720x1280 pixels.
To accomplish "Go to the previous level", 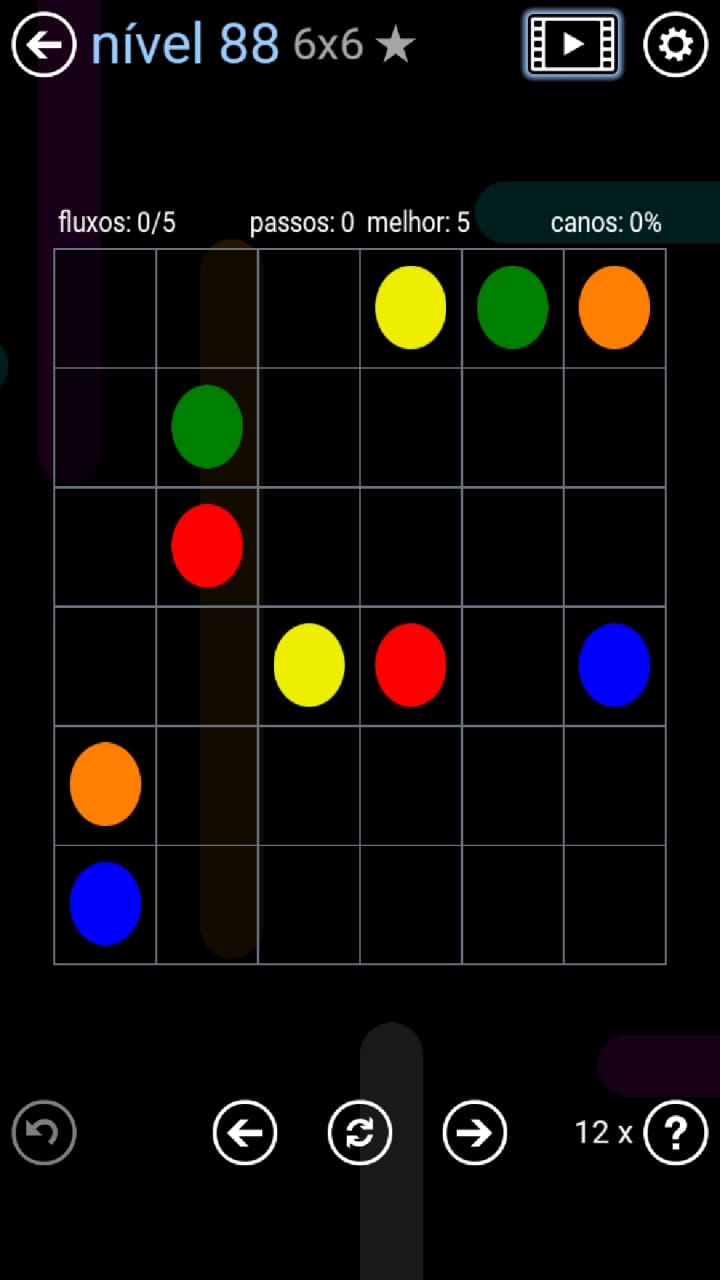I will [x=245, y=1133].
